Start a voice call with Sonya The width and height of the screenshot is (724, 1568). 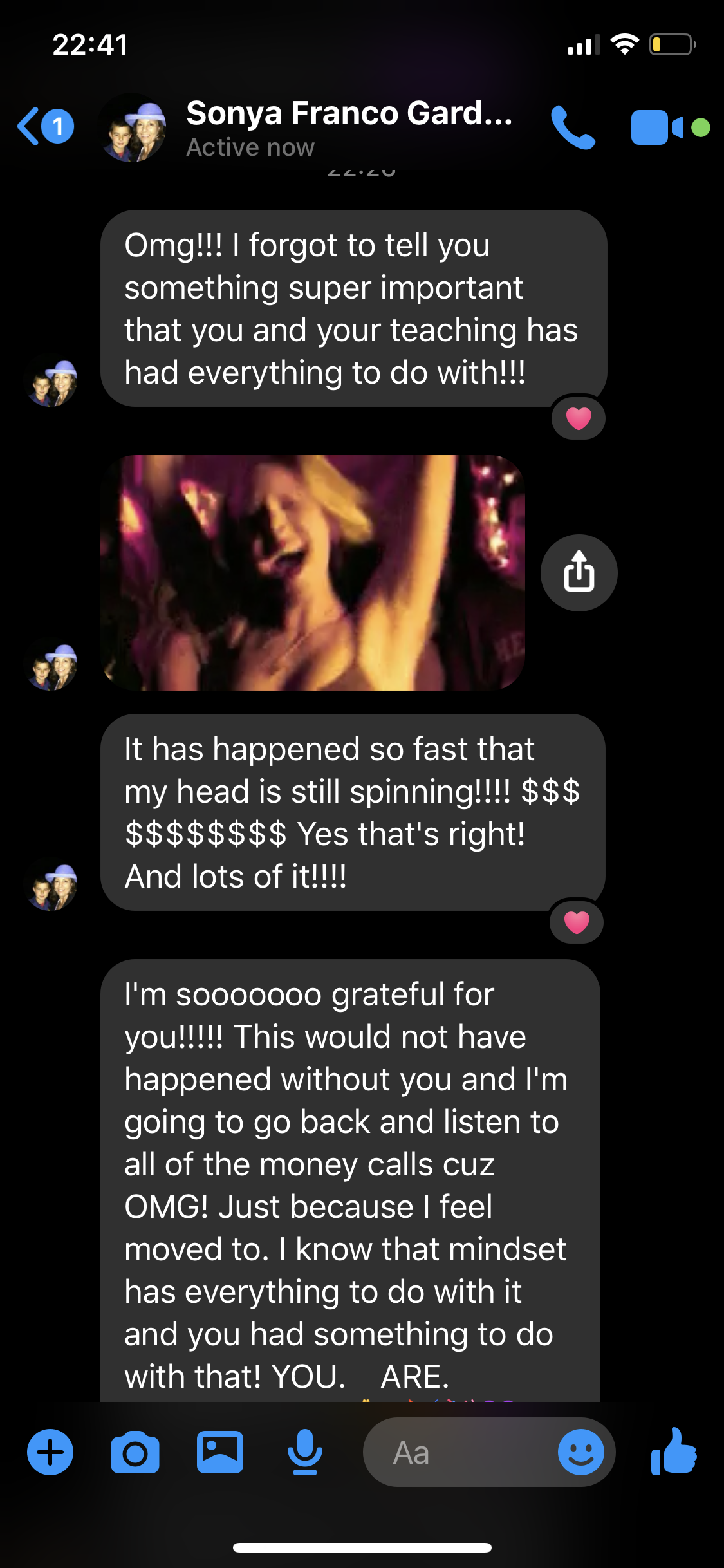click(x=572, y=127)
